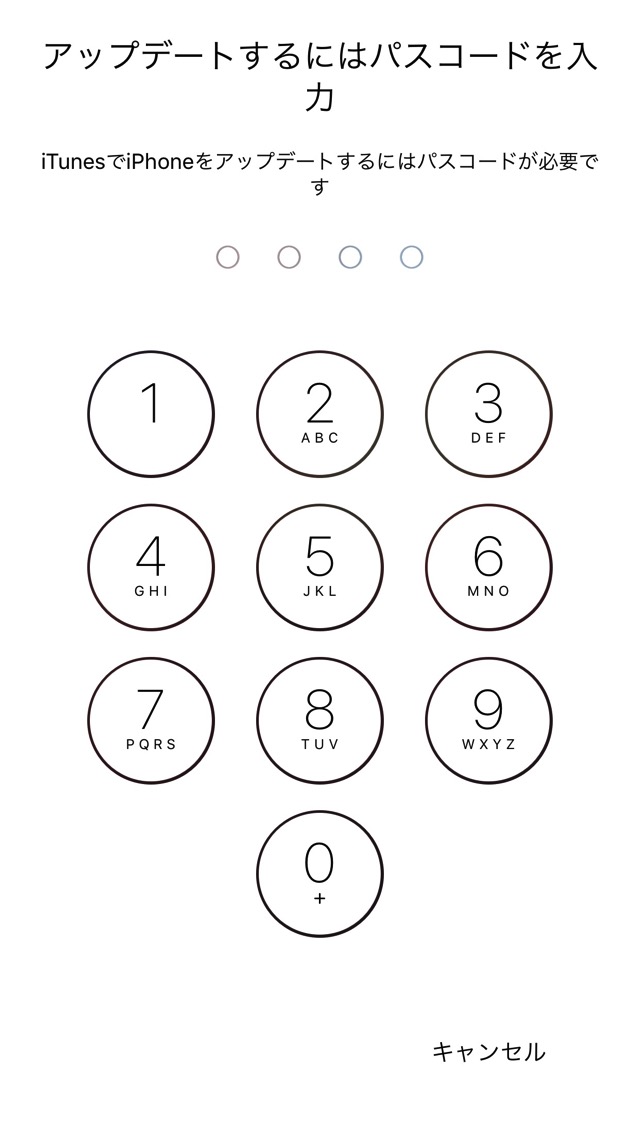Enter digit 4 (GHI)

(x=151, y=567)
